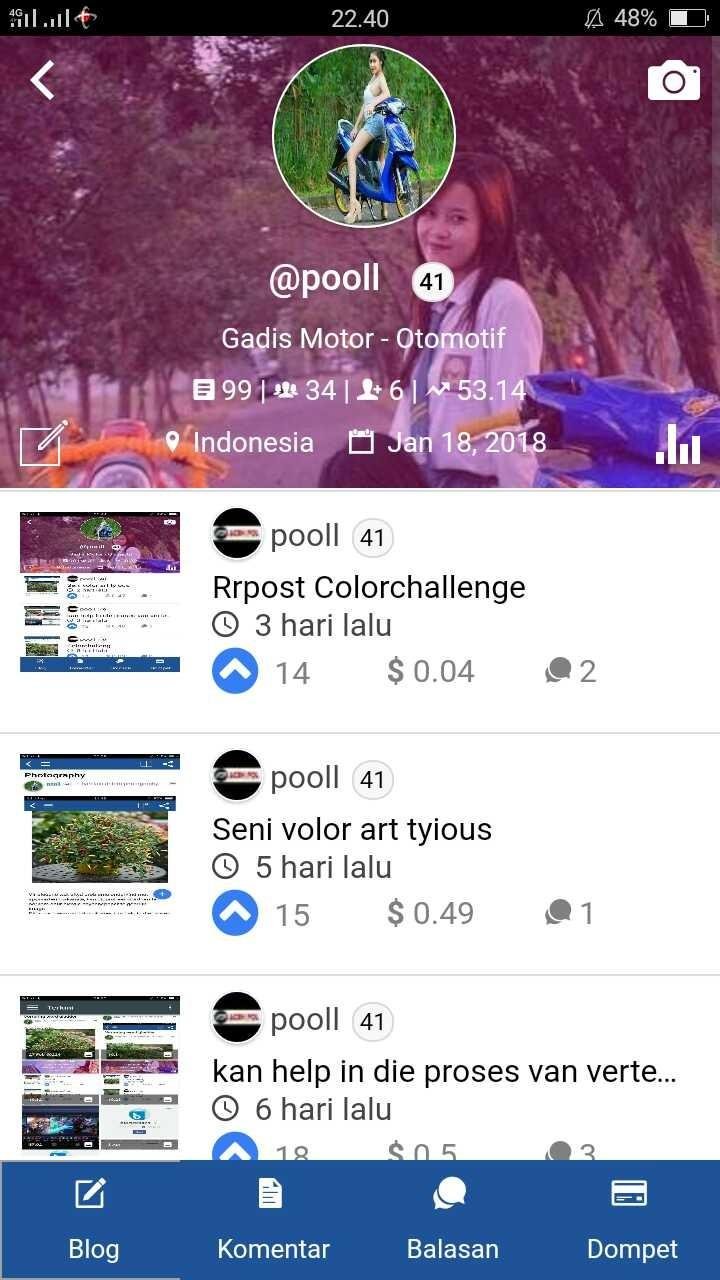This screenshot has height=1280, width=720.
Task: Go back with the top-left arrow
Action: point(42,80)
